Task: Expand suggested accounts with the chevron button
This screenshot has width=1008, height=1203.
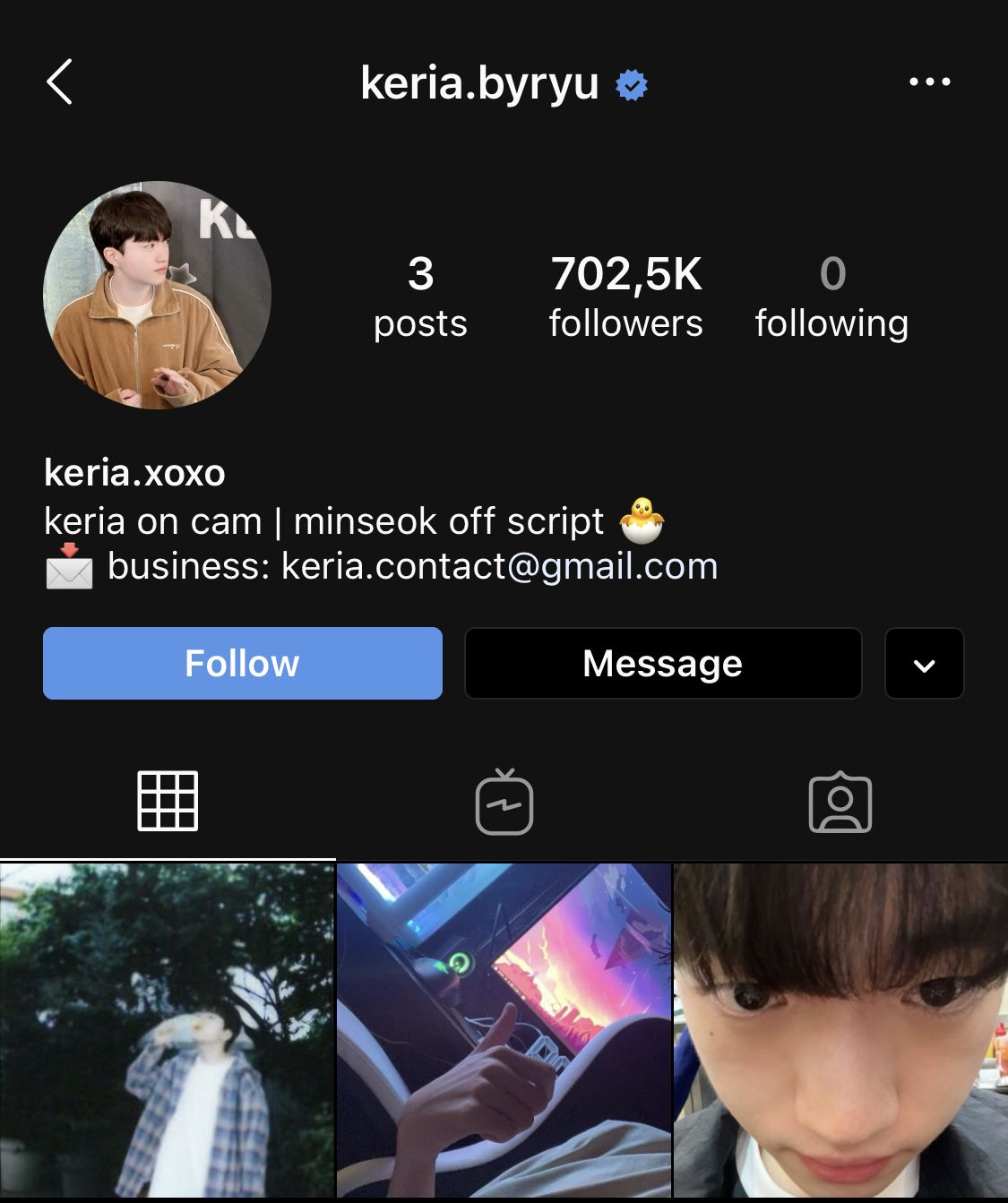Action: click(924, 664)
